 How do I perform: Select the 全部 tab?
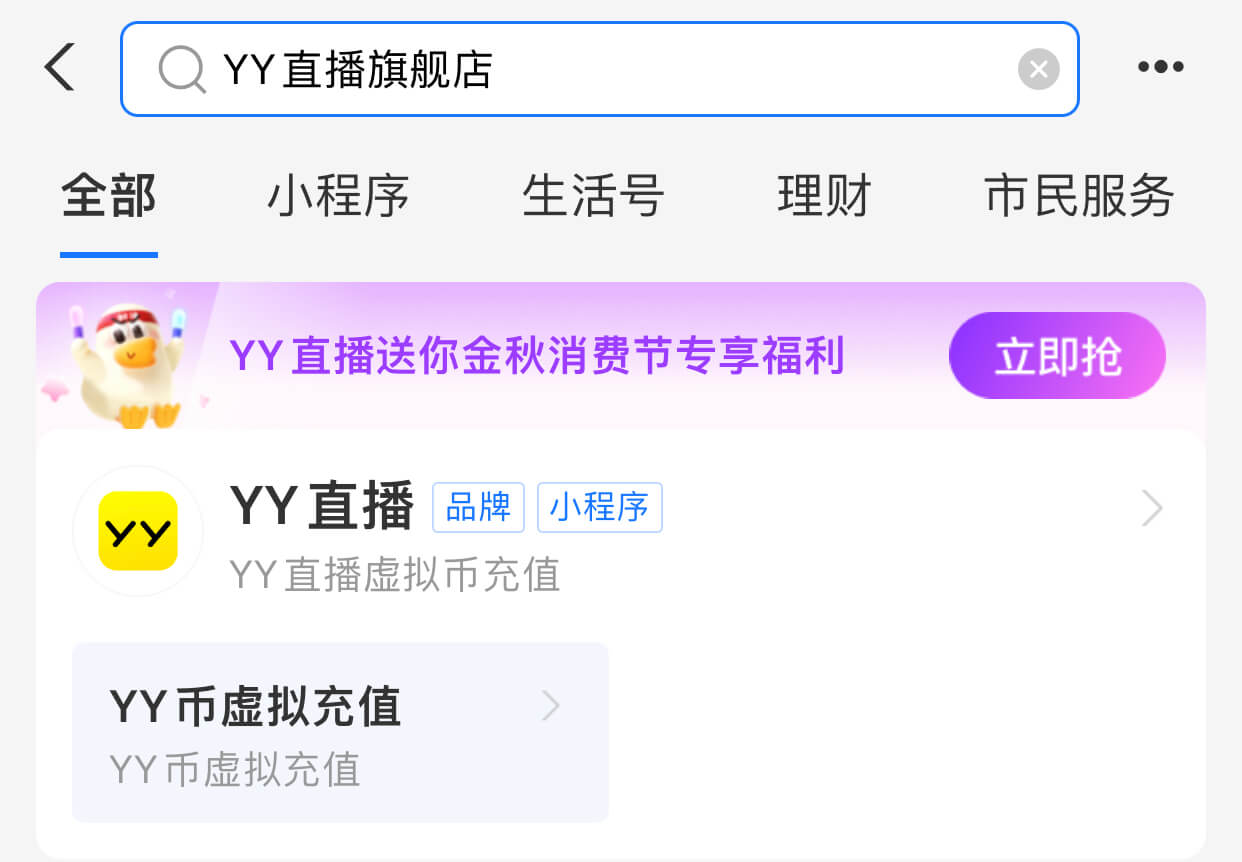pos(109,196)
